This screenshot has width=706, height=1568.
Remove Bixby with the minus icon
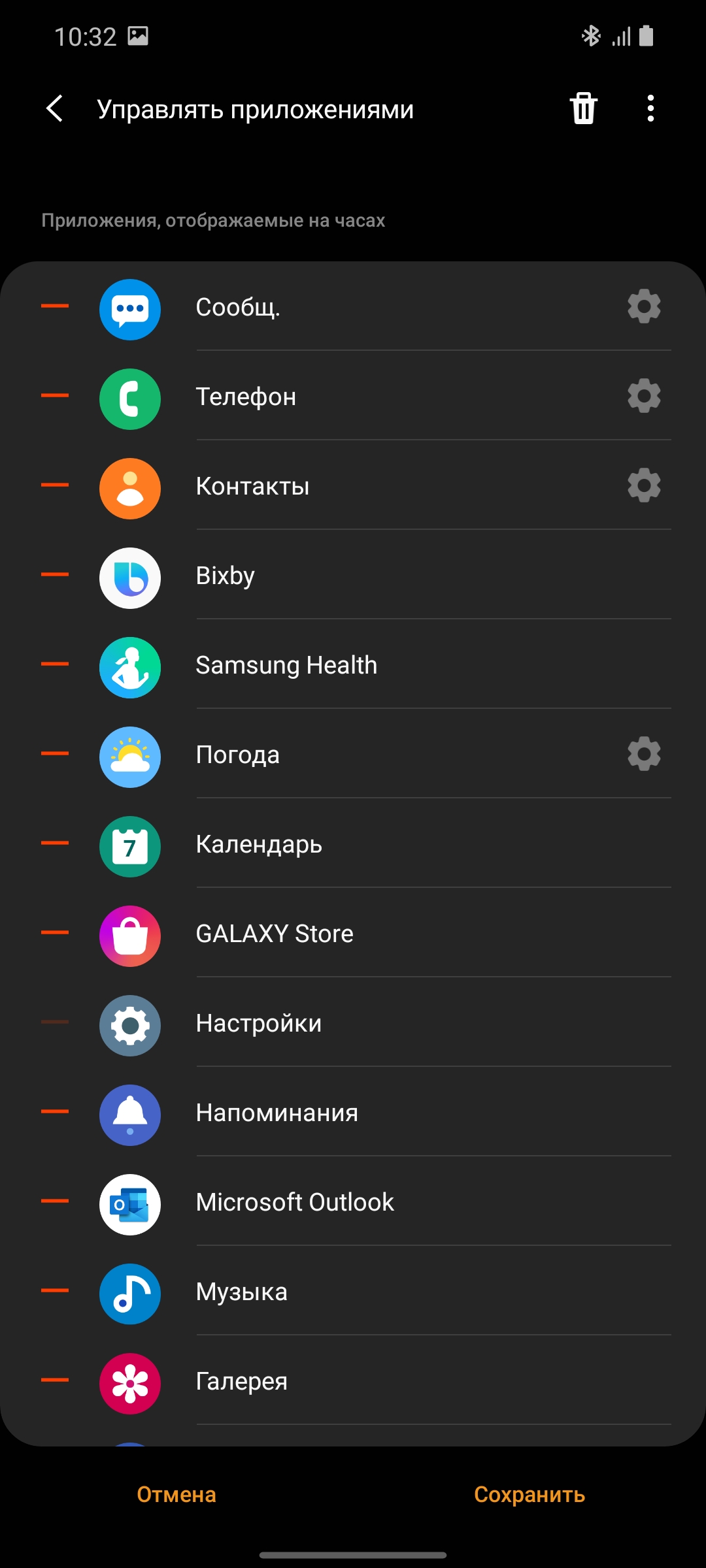pos(55,575)
